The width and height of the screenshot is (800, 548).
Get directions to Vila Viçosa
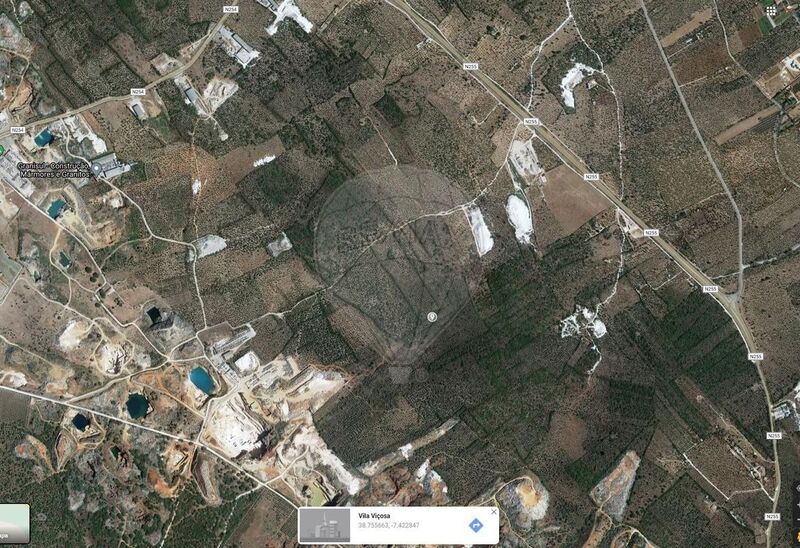click(x=476, y=526)
